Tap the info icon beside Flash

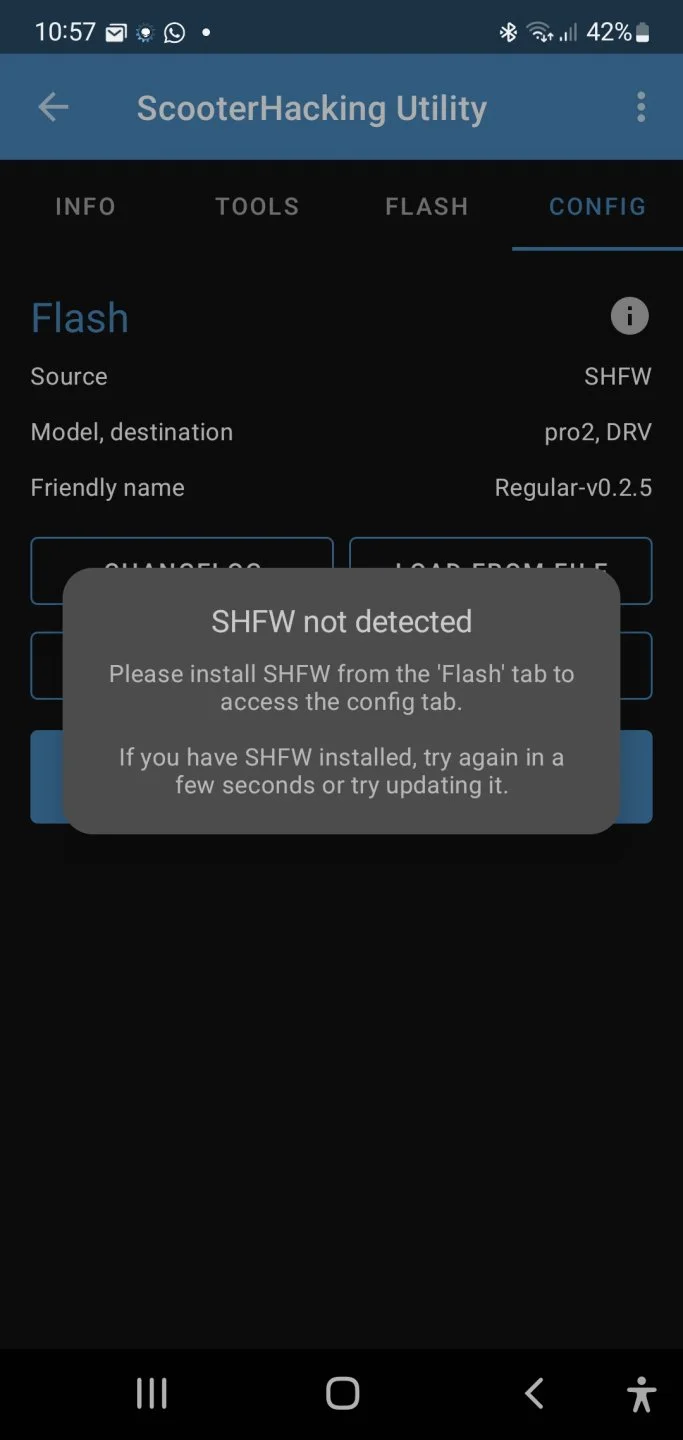pos(629,317)
